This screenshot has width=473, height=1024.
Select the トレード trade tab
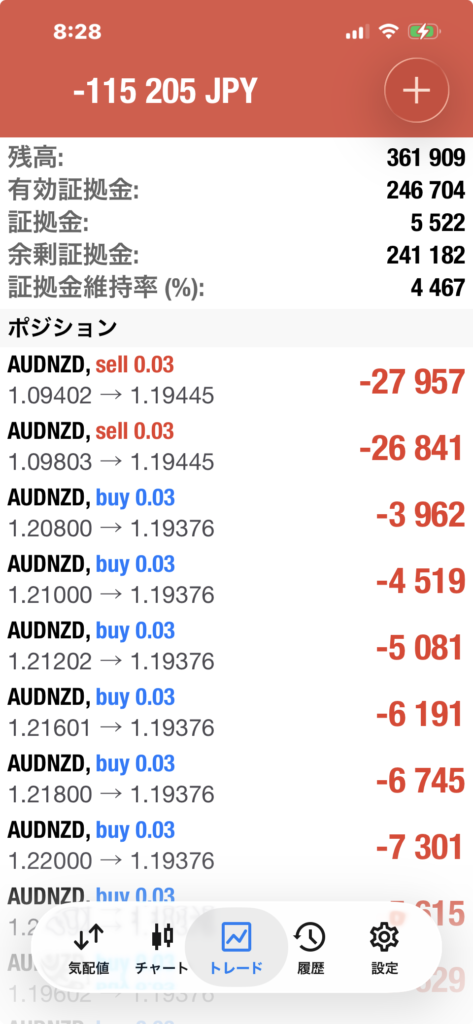tap(236, 950)
